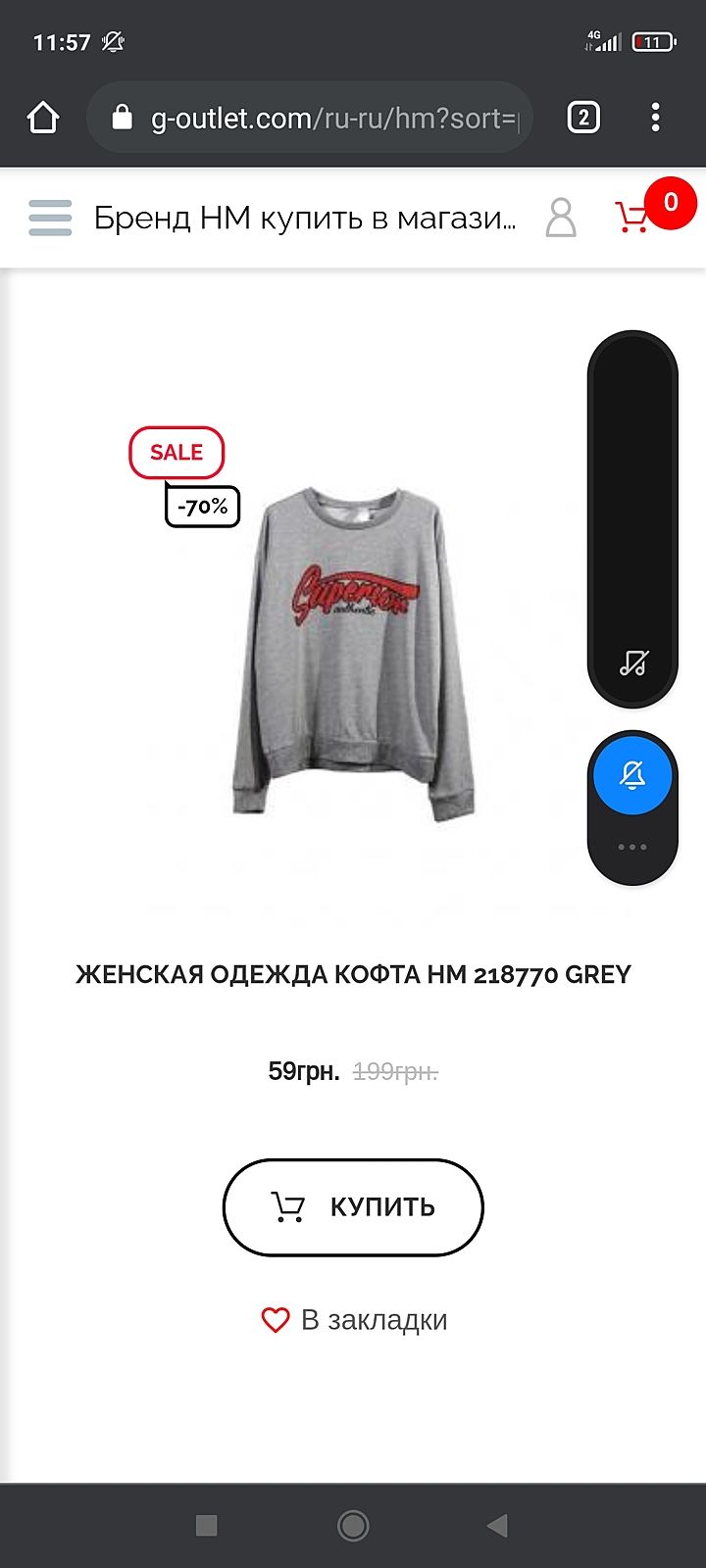Mute media with the crossed note icon
The height and width of the screenshot is (1568, 706).
pos(632,663)
